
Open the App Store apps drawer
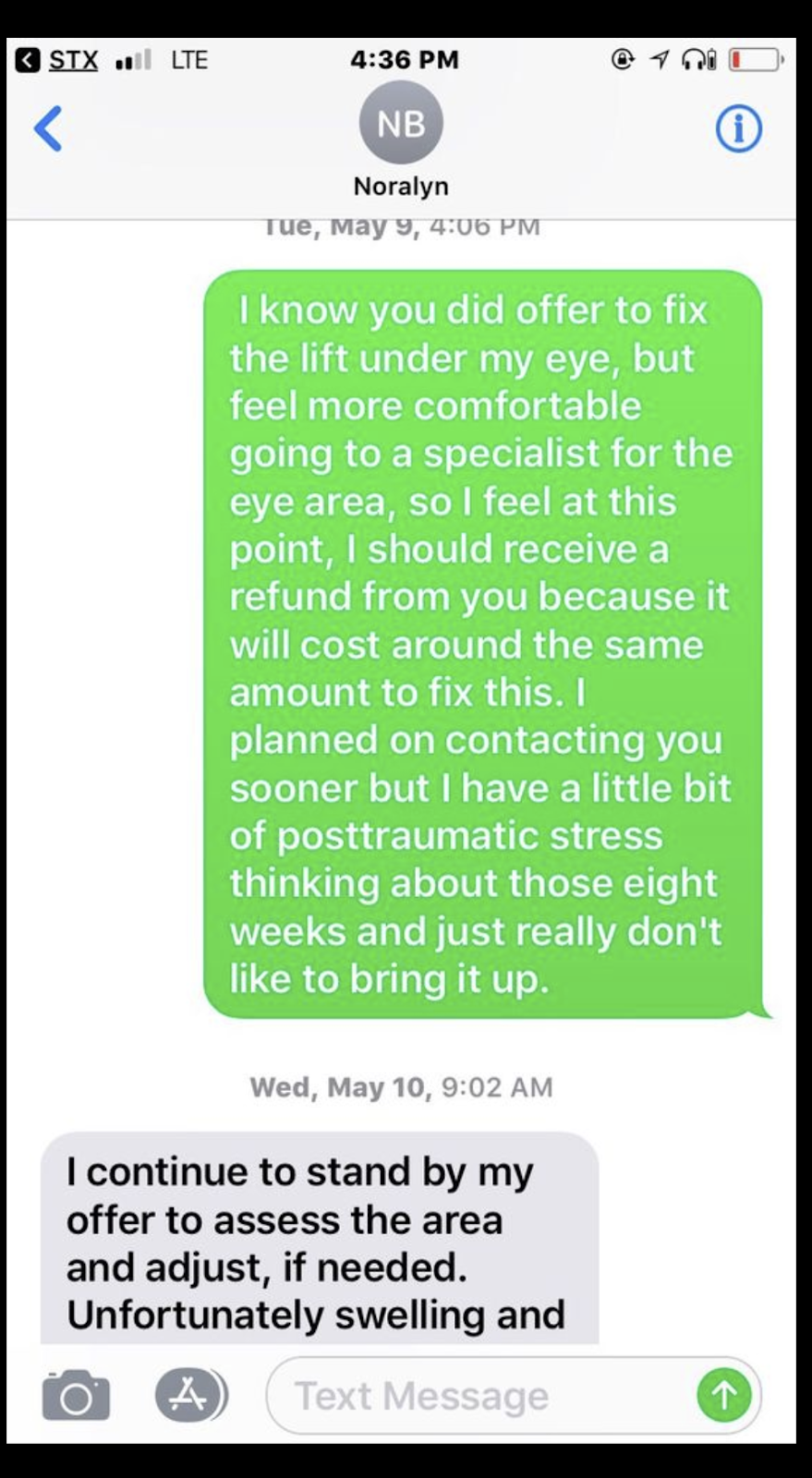click(x=190, y=1395)
